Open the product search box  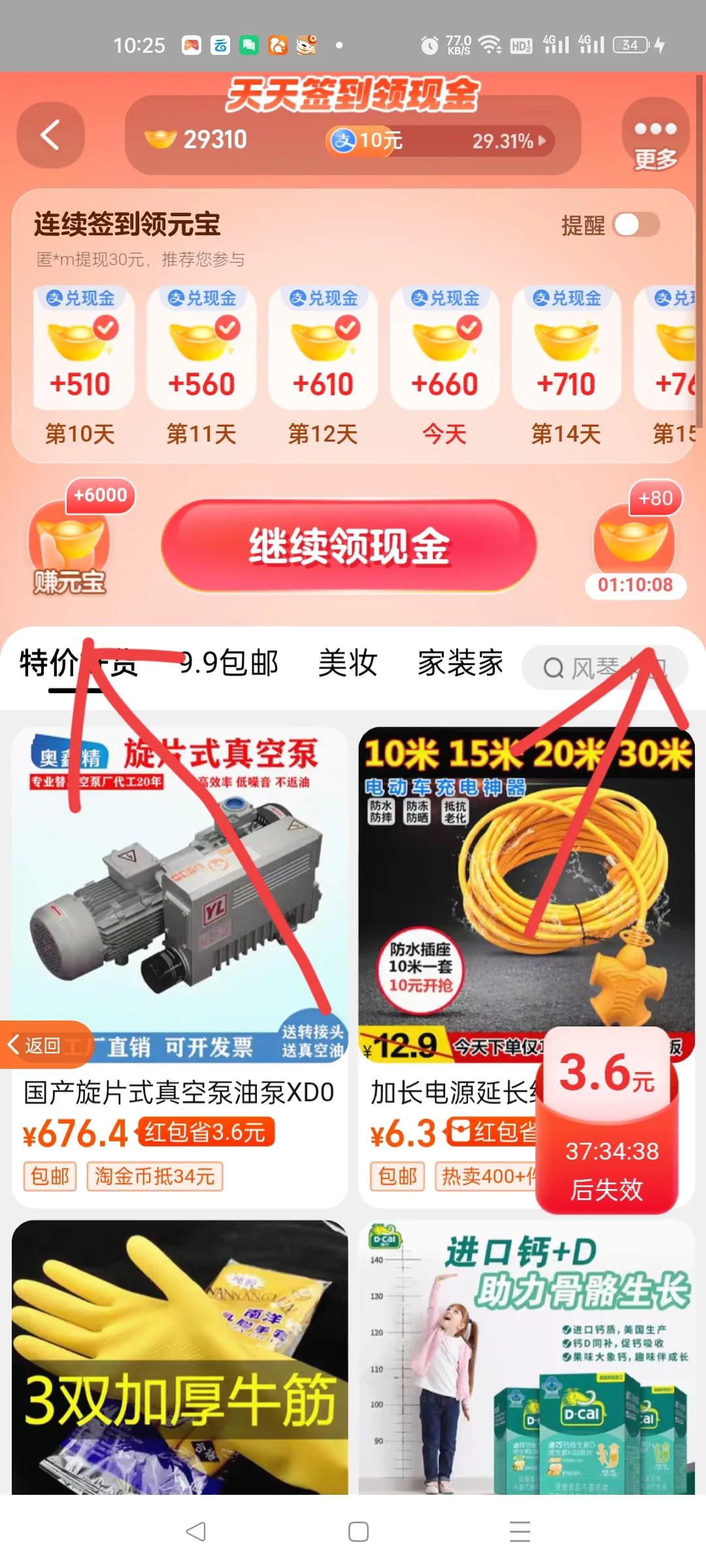coord(605,668)
